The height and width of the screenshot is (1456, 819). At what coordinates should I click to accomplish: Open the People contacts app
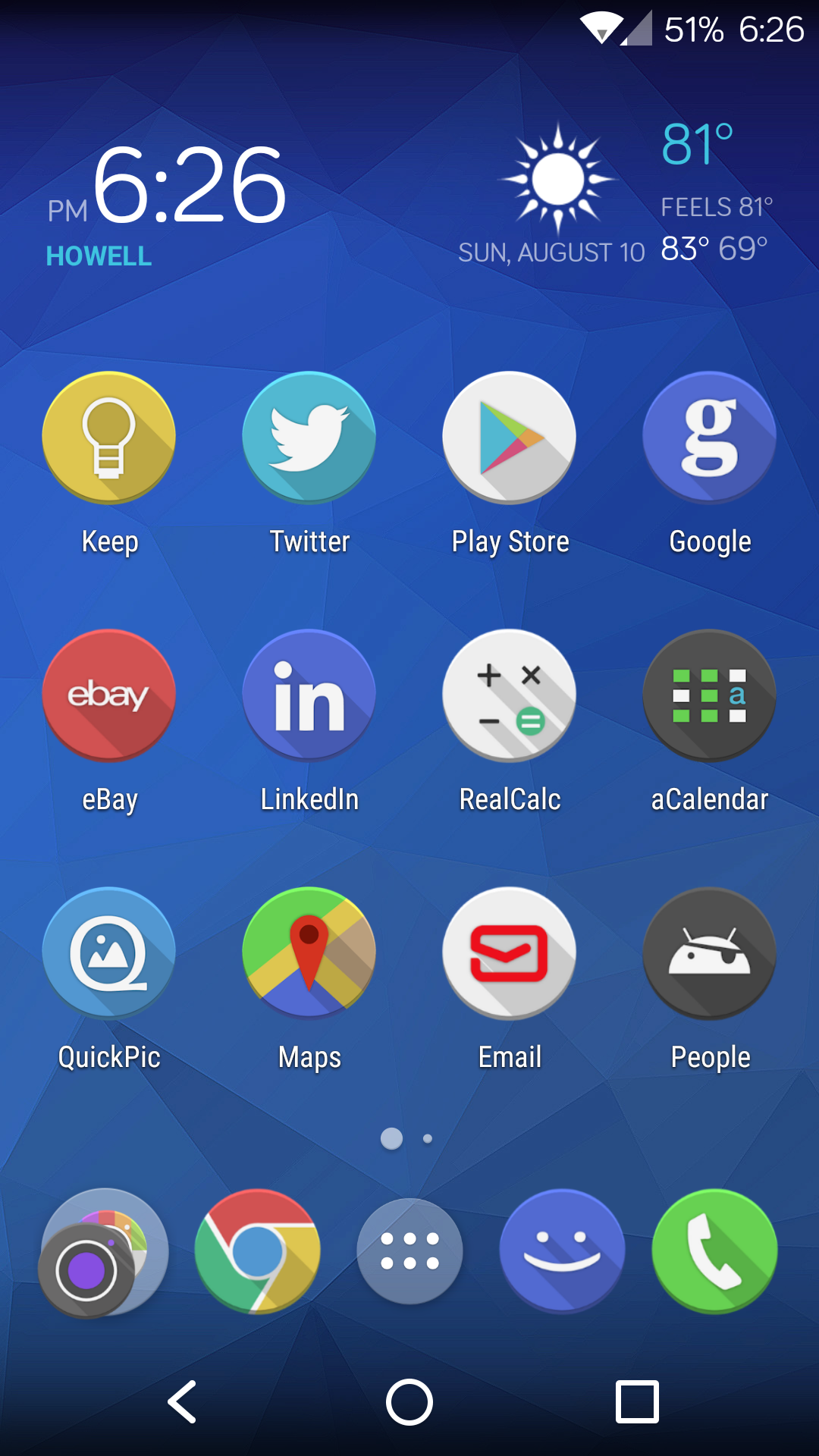coord(709,952)
